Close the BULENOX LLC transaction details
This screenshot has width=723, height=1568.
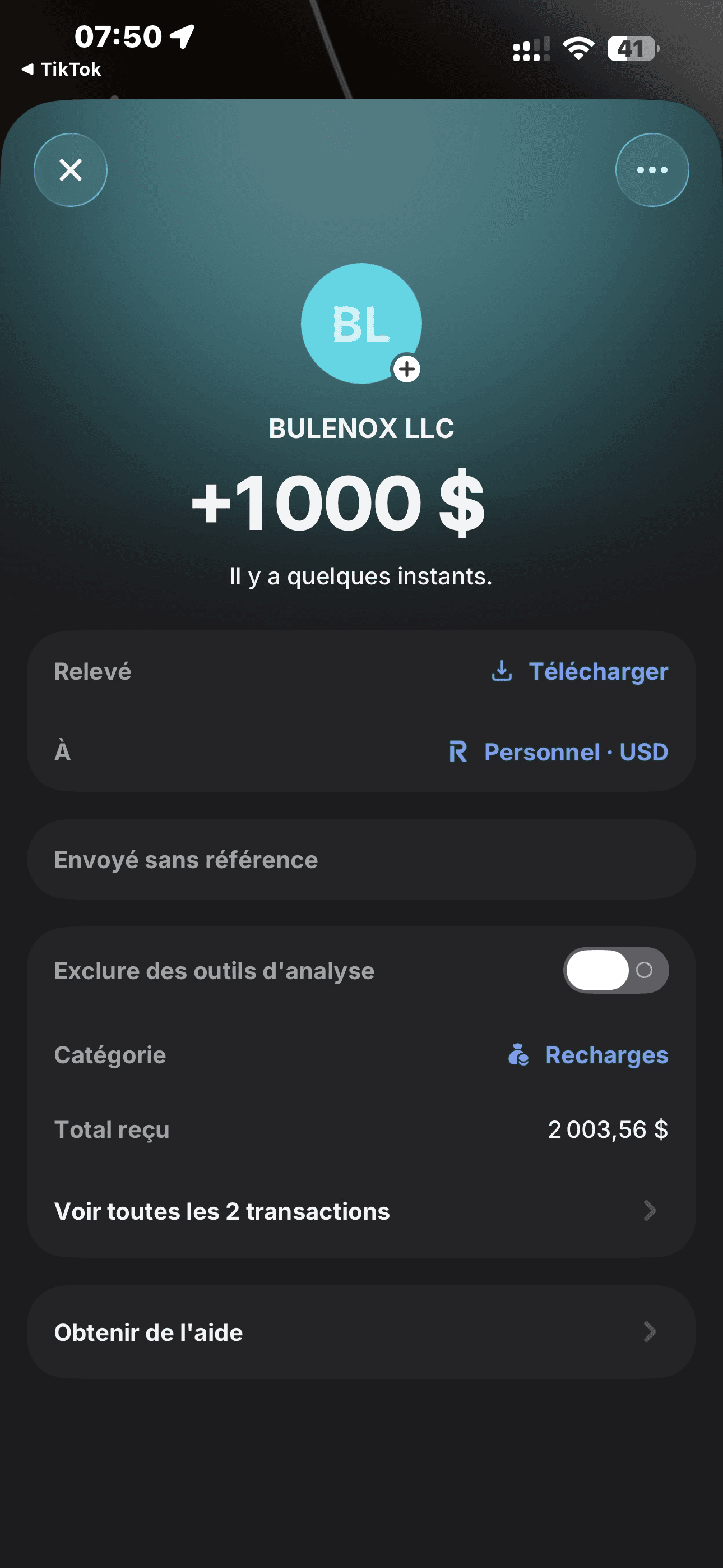pyautogui.click(x=71, y=170)
